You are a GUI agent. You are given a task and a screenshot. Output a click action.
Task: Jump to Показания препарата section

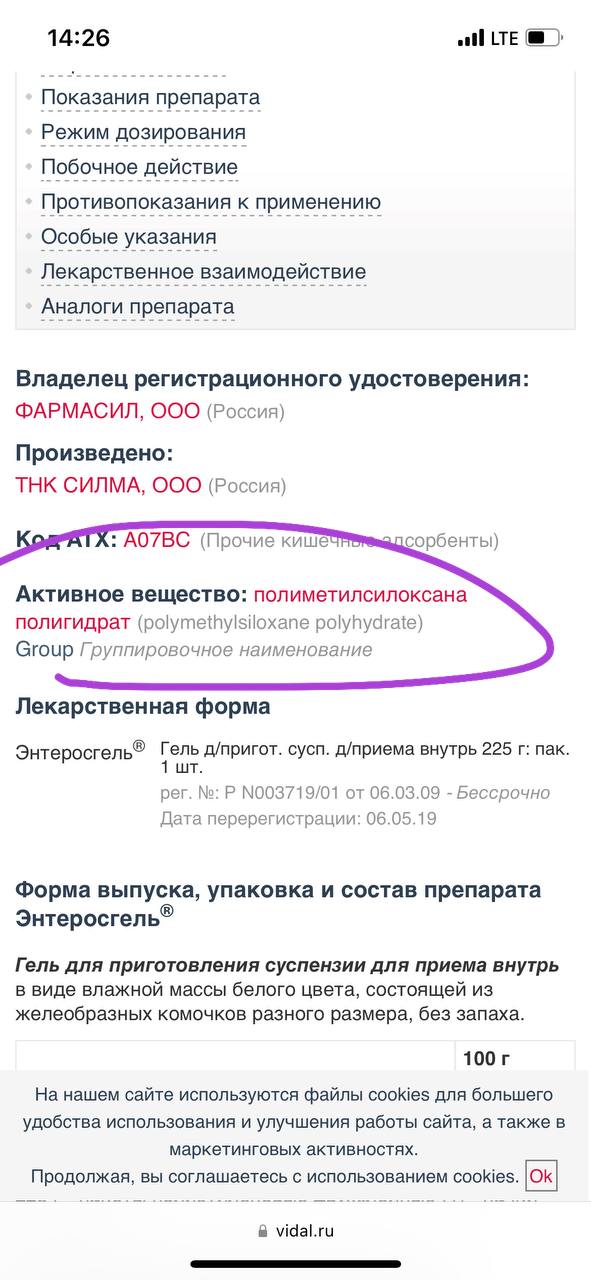150,98
